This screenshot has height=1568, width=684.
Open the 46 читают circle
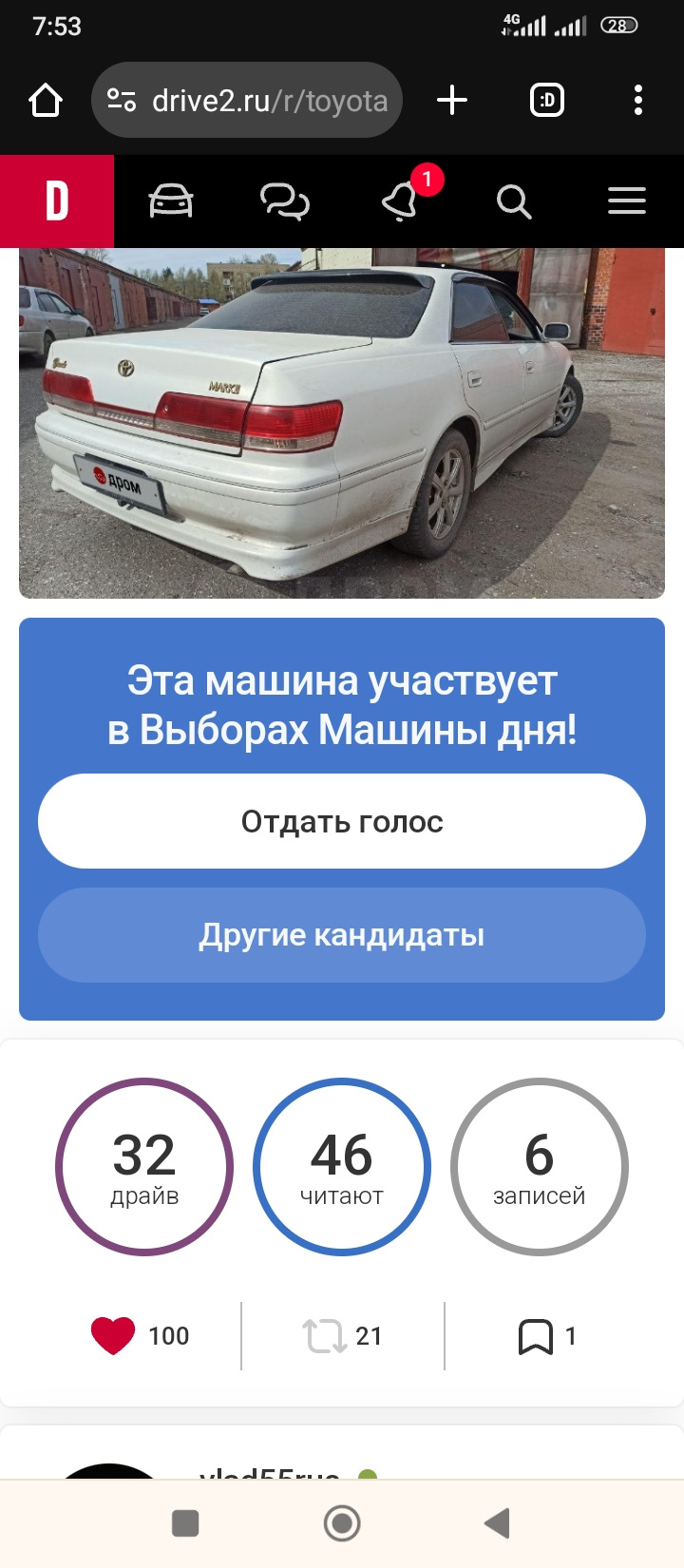[x=342, y=1167]
